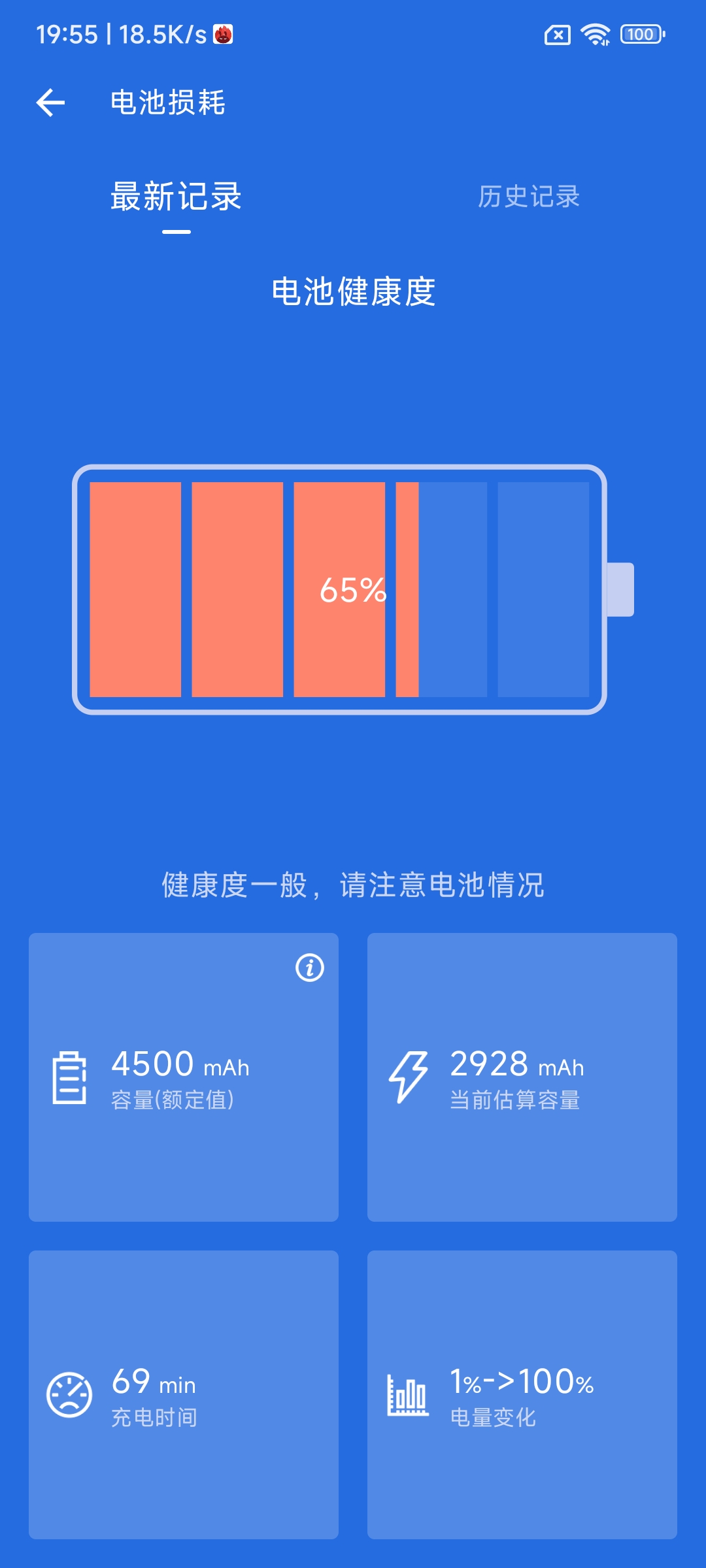Switch to the 历史记录 tab
This screenshot has height=1568, width=706.
point(528,197)
